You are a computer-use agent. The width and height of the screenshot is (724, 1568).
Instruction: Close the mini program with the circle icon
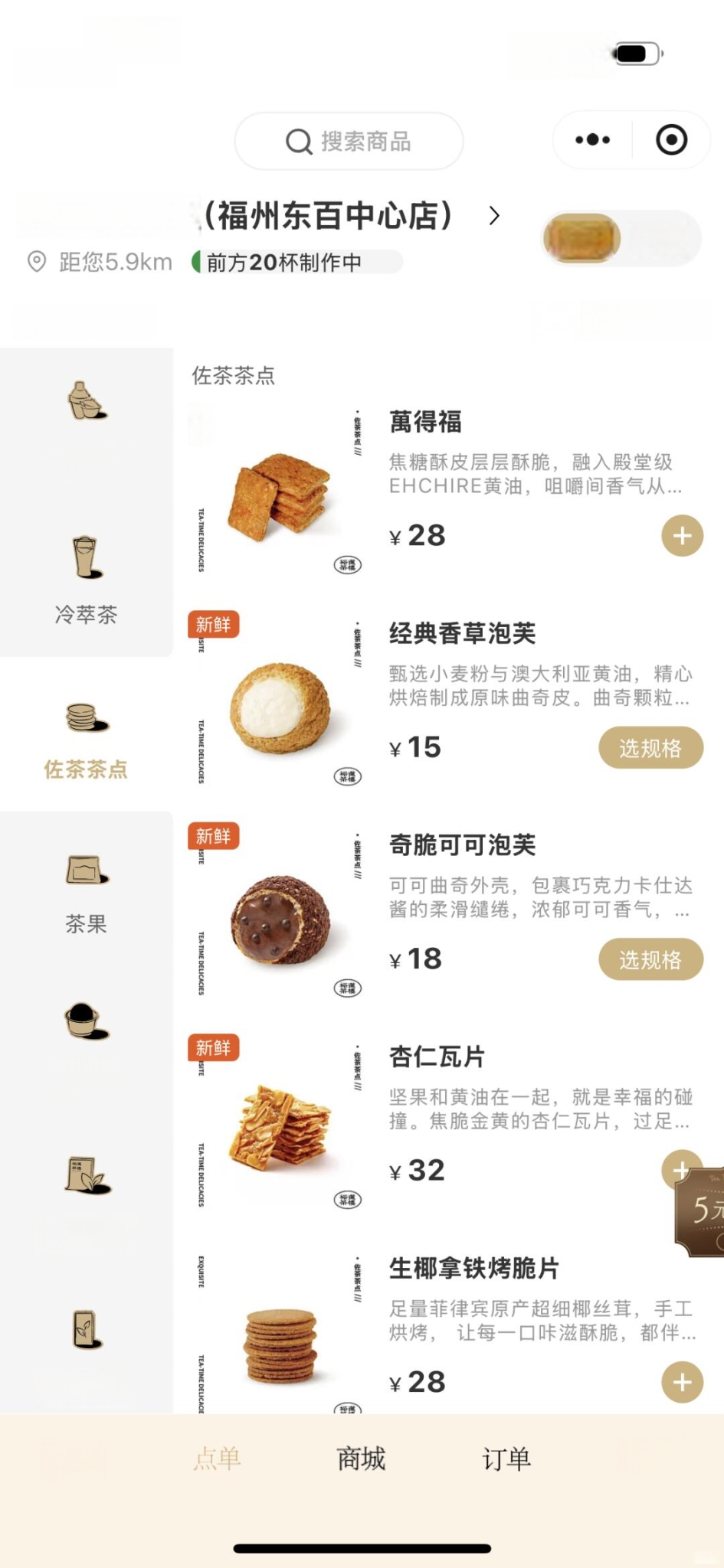pos(671,140)
